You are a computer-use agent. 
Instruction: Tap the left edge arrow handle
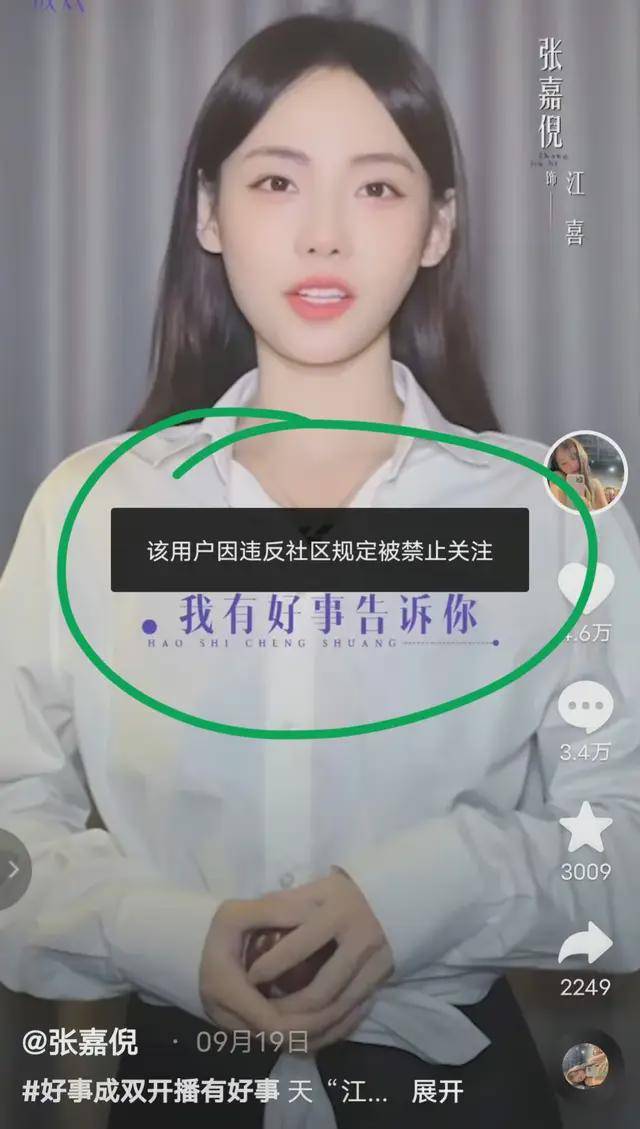pyautogui.click(x=14, y=869)
